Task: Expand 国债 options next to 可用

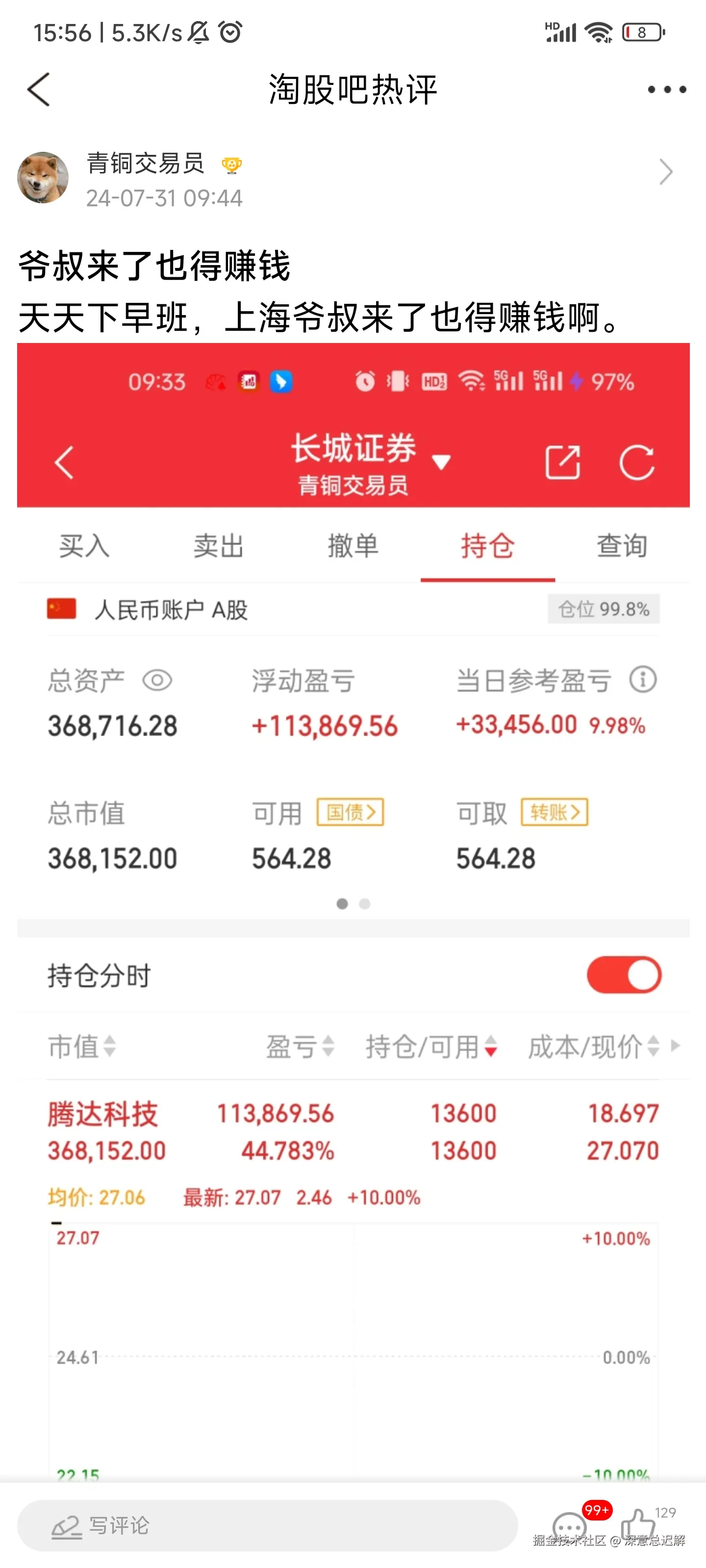Action: (351, 812)
